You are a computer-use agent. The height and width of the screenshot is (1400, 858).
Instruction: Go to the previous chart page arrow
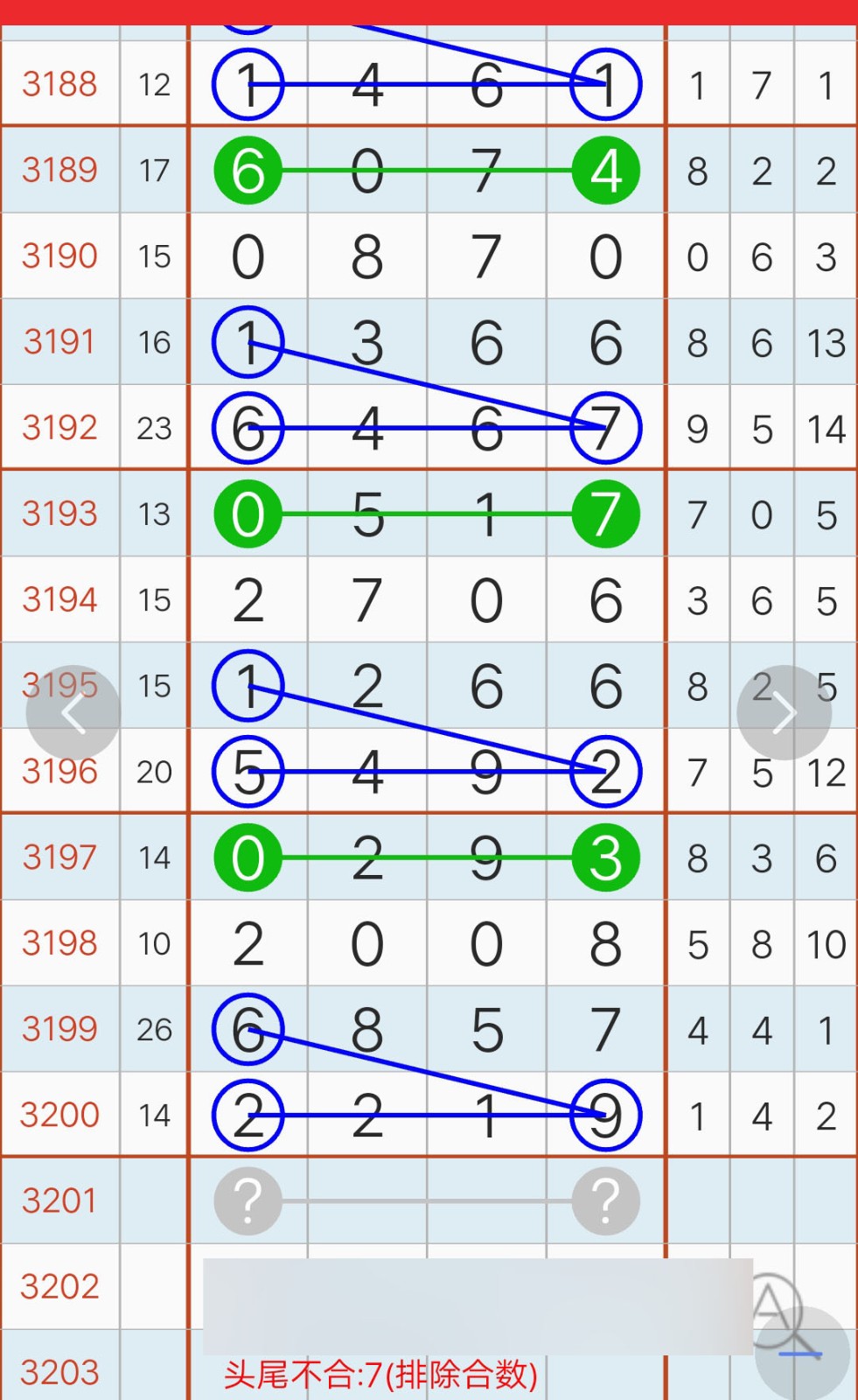pos(73,713)
